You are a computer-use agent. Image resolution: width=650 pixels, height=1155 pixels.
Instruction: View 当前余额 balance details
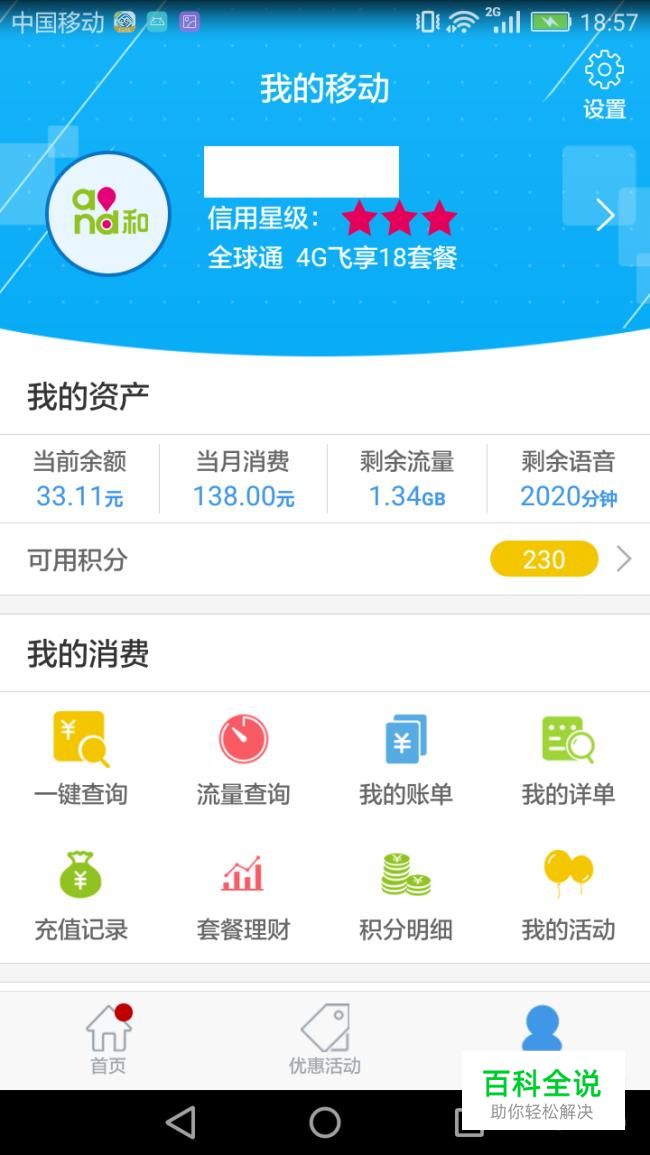click(80, 478)
